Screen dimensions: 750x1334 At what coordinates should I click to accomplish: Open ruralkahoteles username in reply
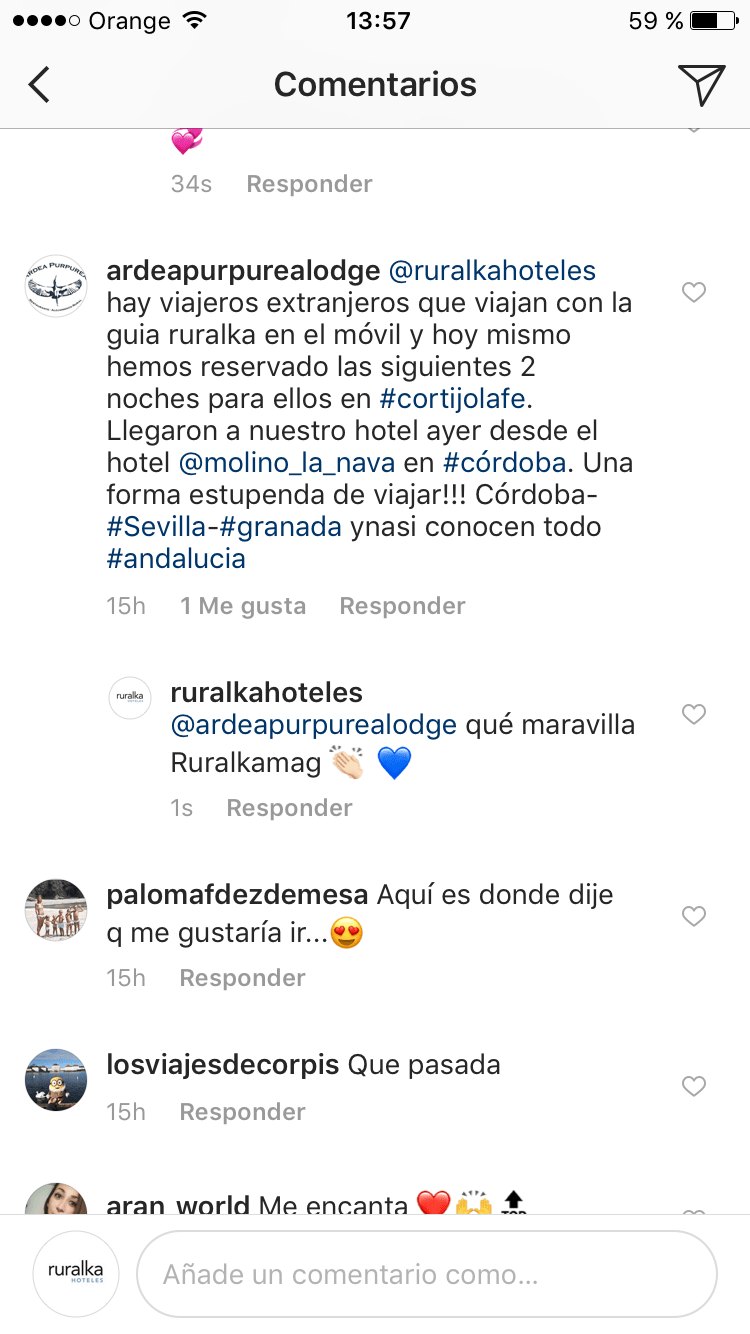pos(267,692)
